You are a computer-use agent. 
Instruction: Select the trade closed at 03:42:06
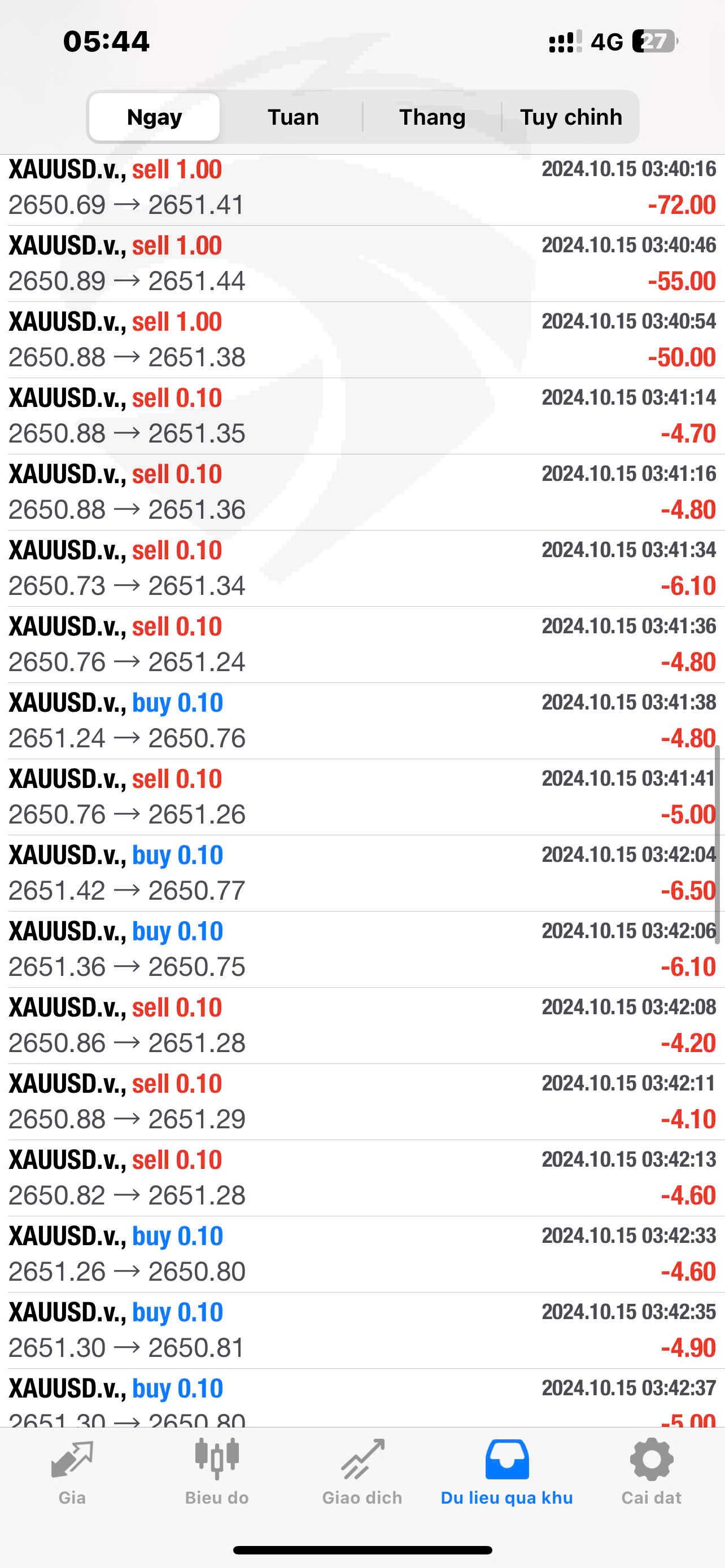tap(362, 949)
